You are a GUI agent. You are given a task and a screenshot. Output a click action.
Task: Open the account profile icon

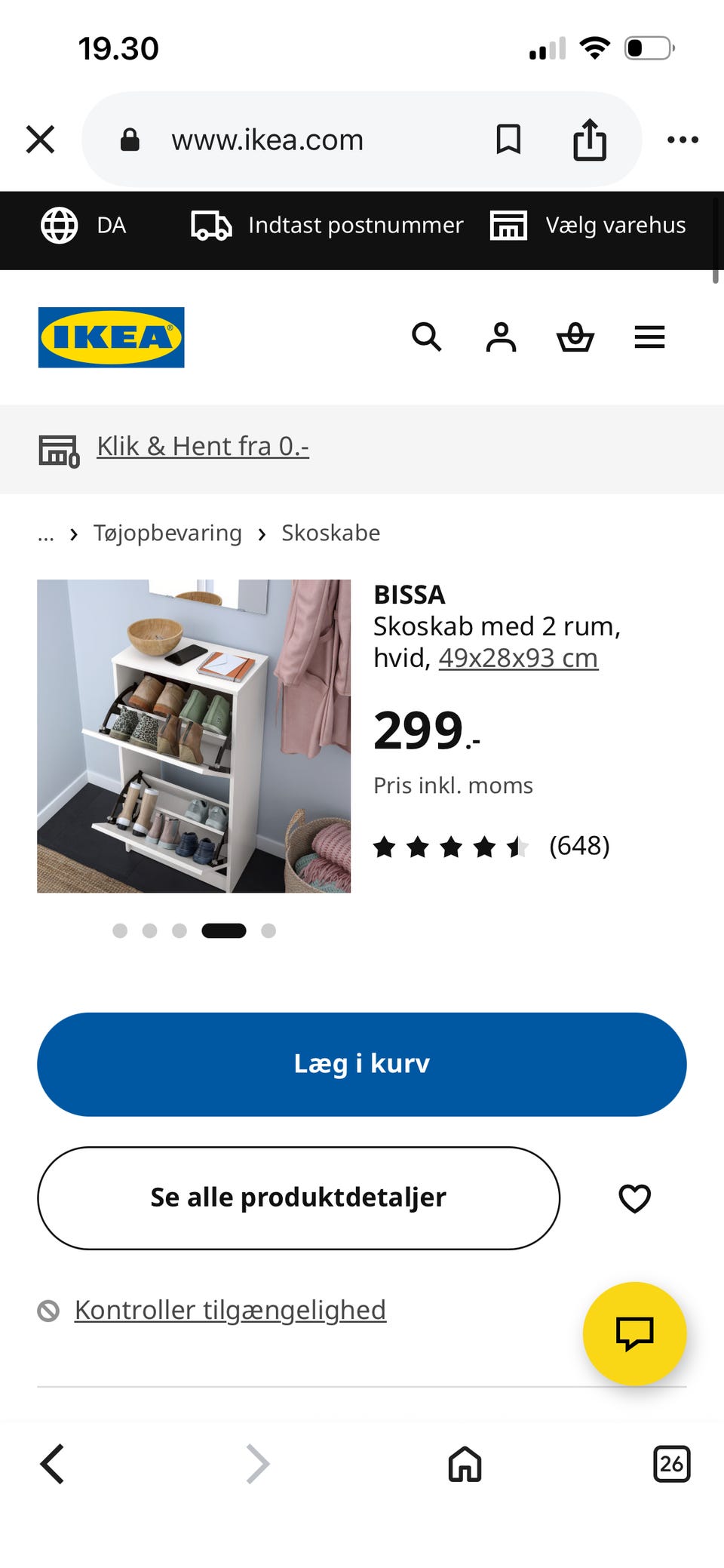[x=501, y=337]
